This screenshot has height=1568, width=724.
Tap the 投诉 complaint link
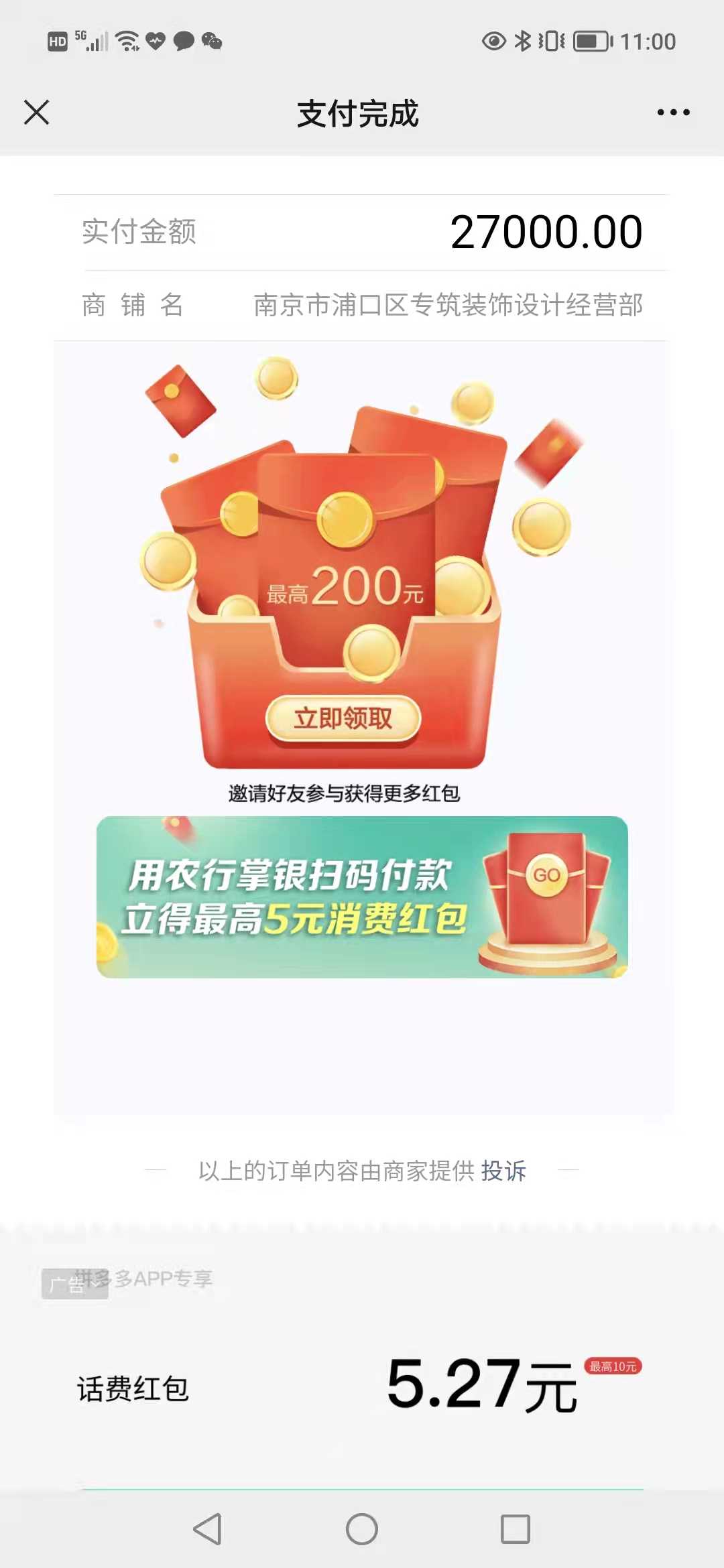[503, 1171]
